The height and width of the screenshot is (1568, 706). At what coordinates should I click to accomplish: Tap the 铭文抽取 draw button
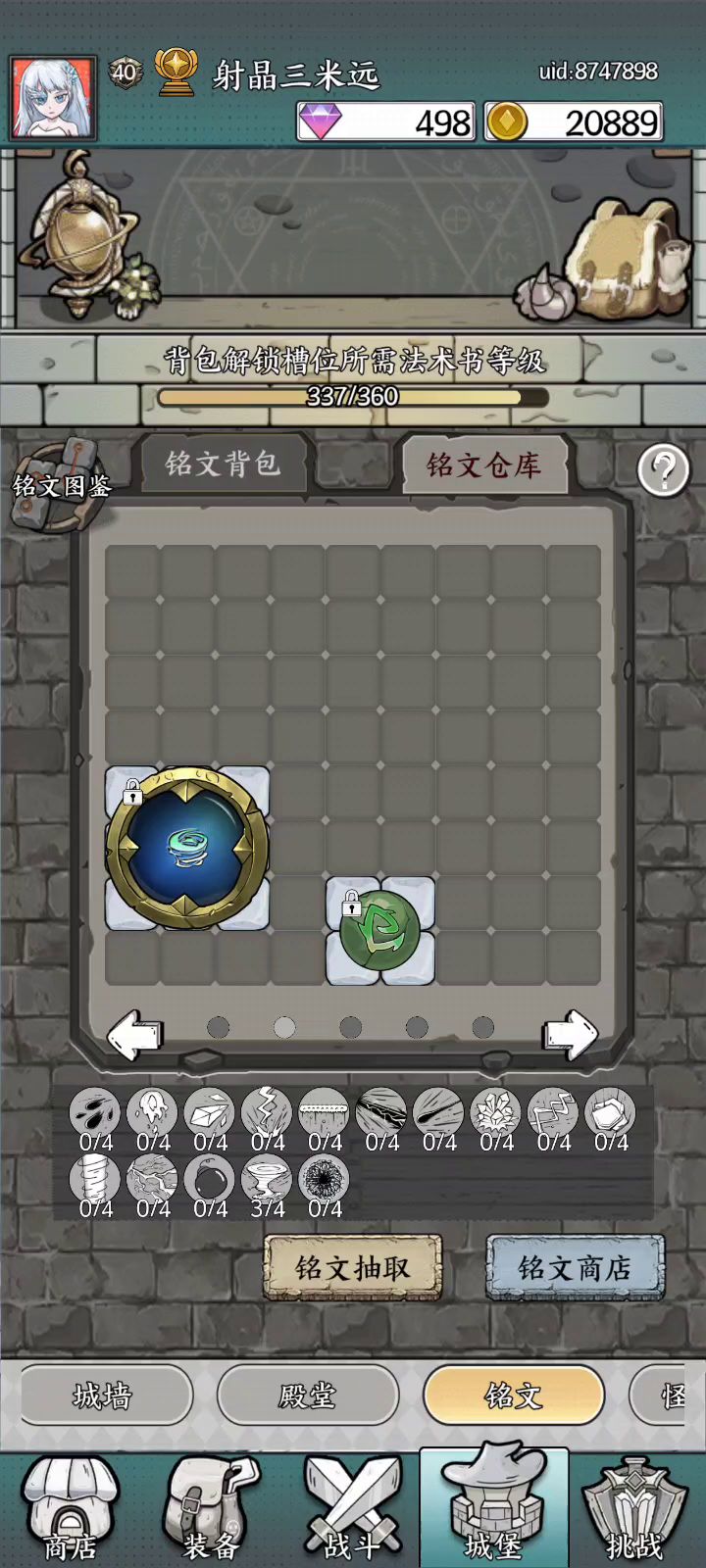pyautogui.click(x=353, y=1268)
